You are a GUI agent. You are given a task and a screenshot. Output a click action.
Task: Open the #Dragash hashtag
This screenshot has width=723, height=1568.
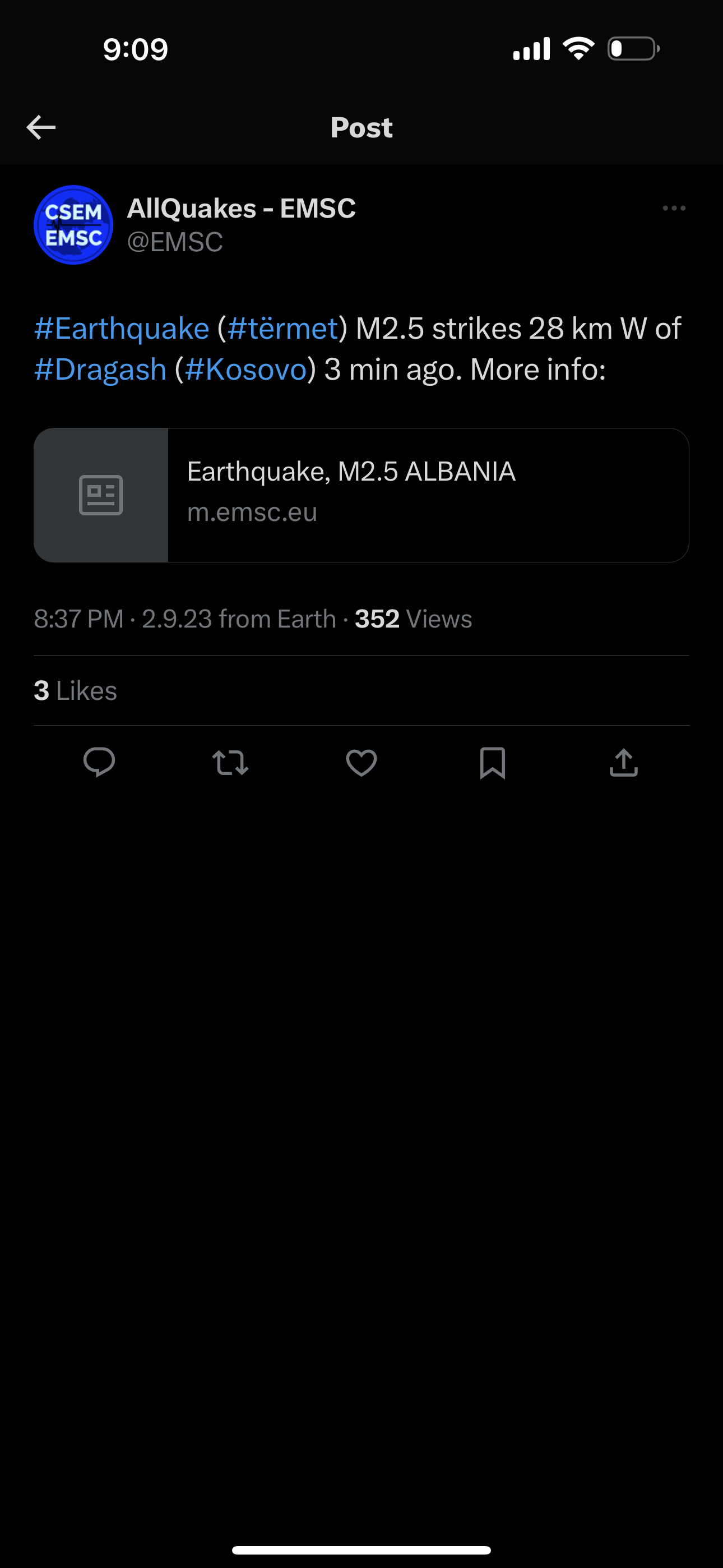coord(100,370)
